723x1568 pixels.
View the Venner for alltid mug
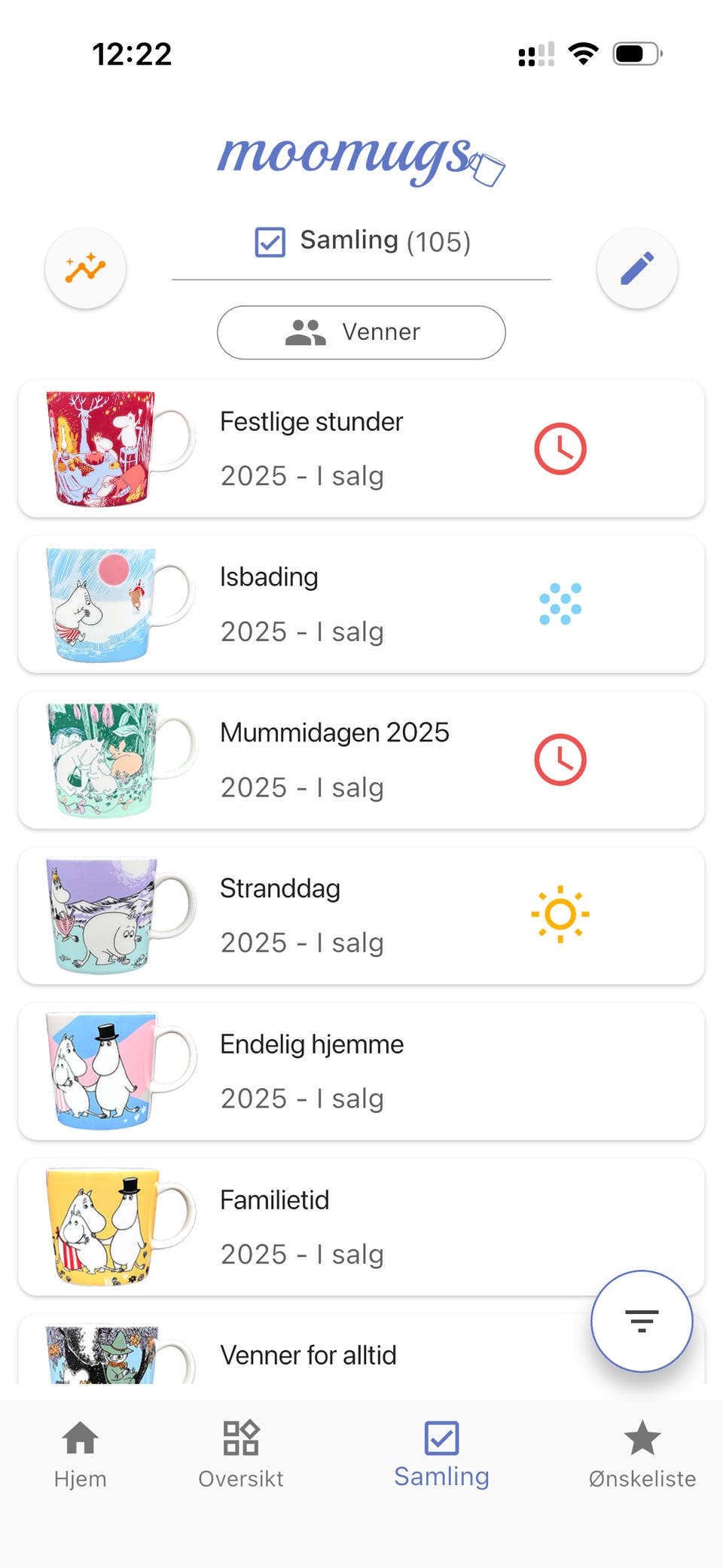coord(309,1355)
